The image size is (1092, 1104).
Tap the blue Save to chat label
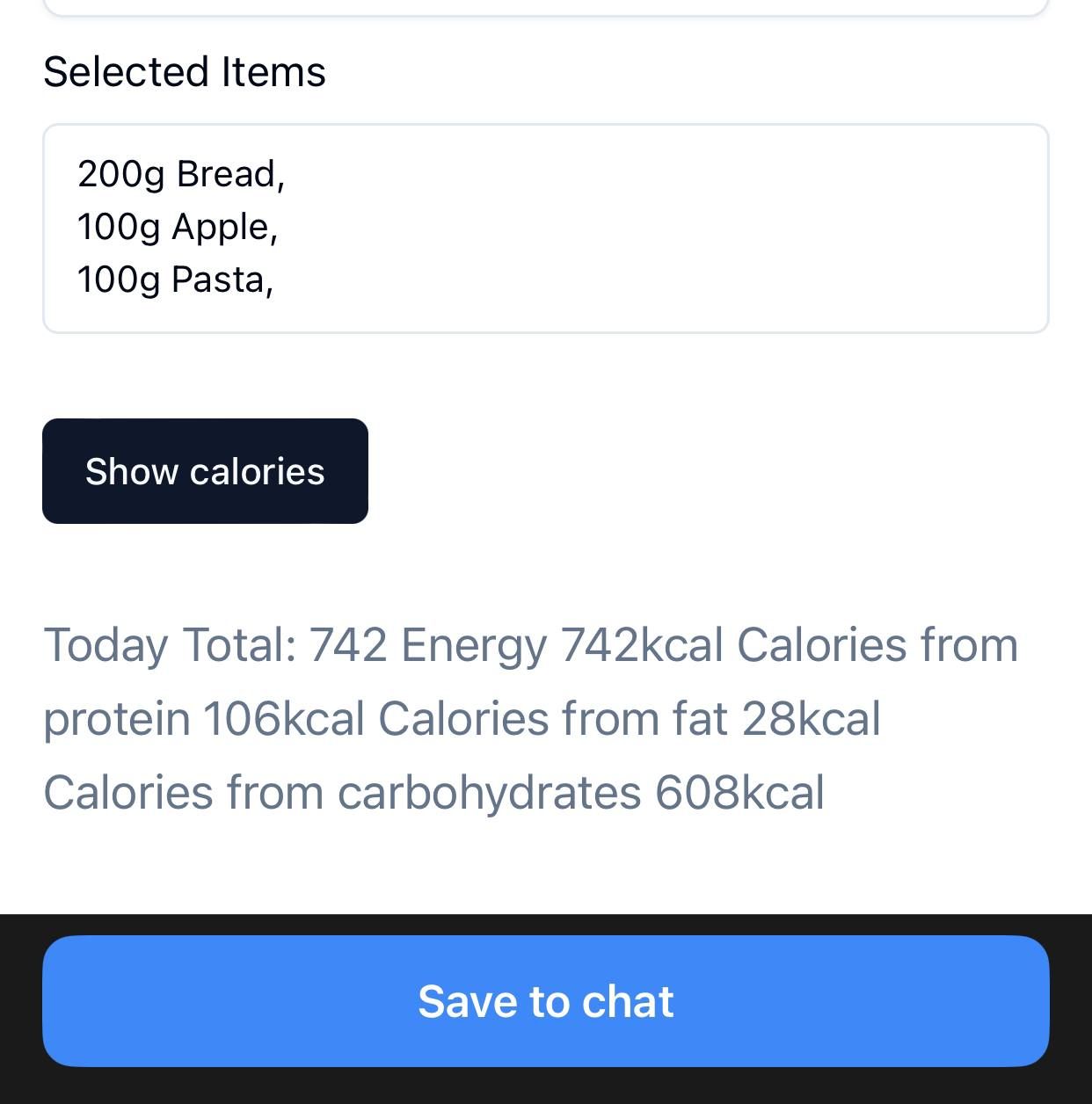[x=545, y=1000]
